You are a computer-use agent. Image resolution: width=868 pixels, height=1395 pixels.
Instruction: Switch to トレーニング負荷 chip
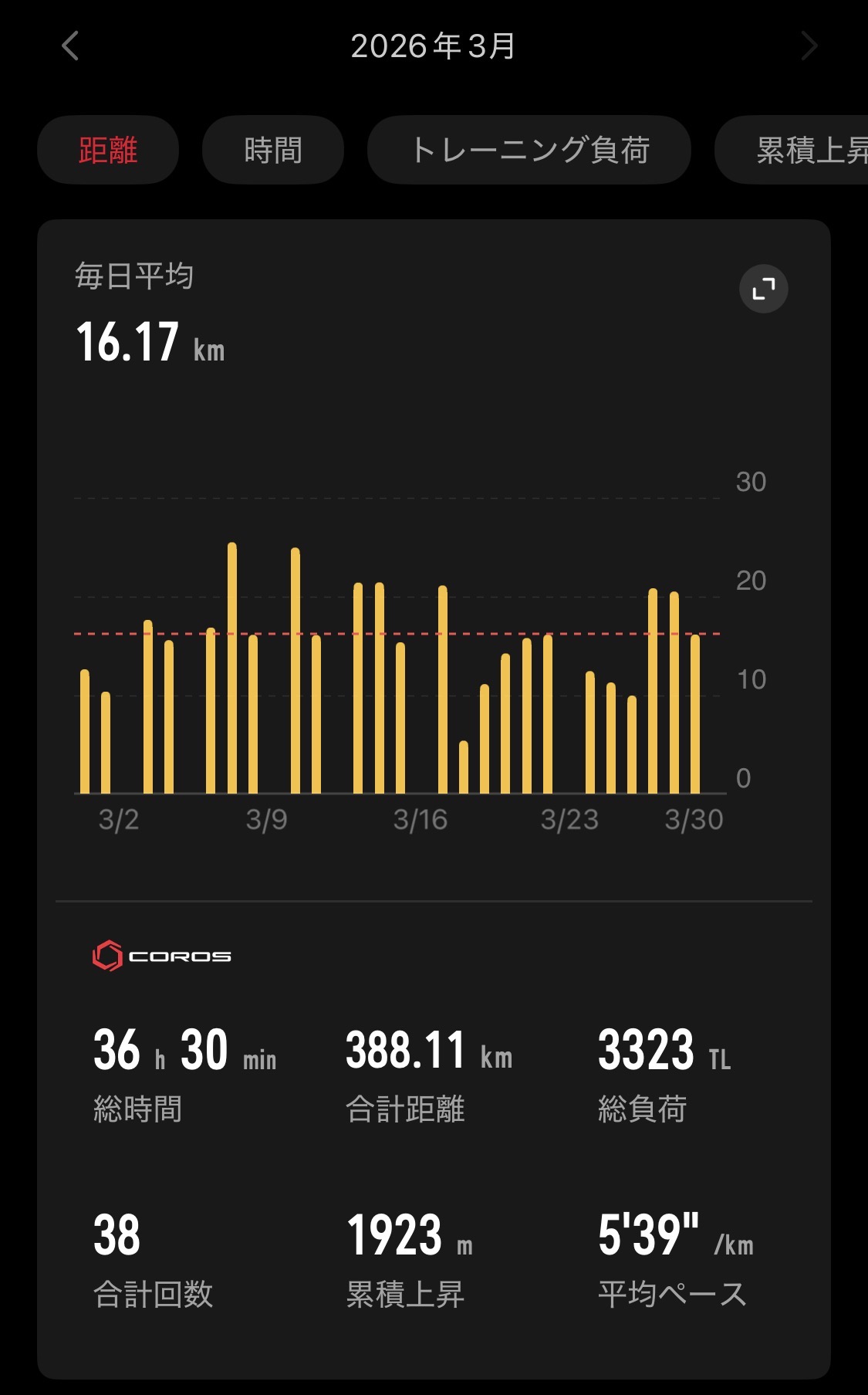tap(529, 150)
